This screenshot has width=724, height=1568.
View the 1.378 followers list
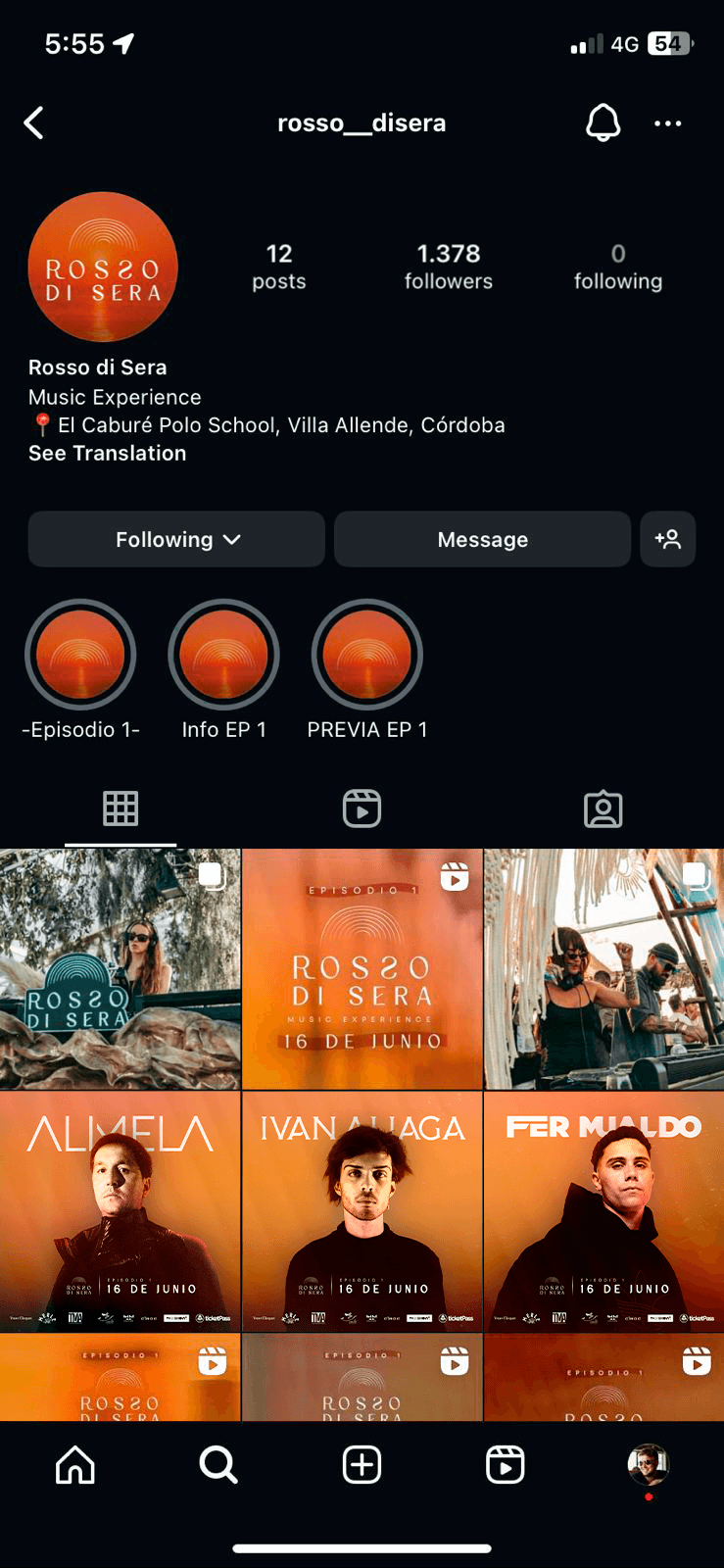[x=448, y=267]
